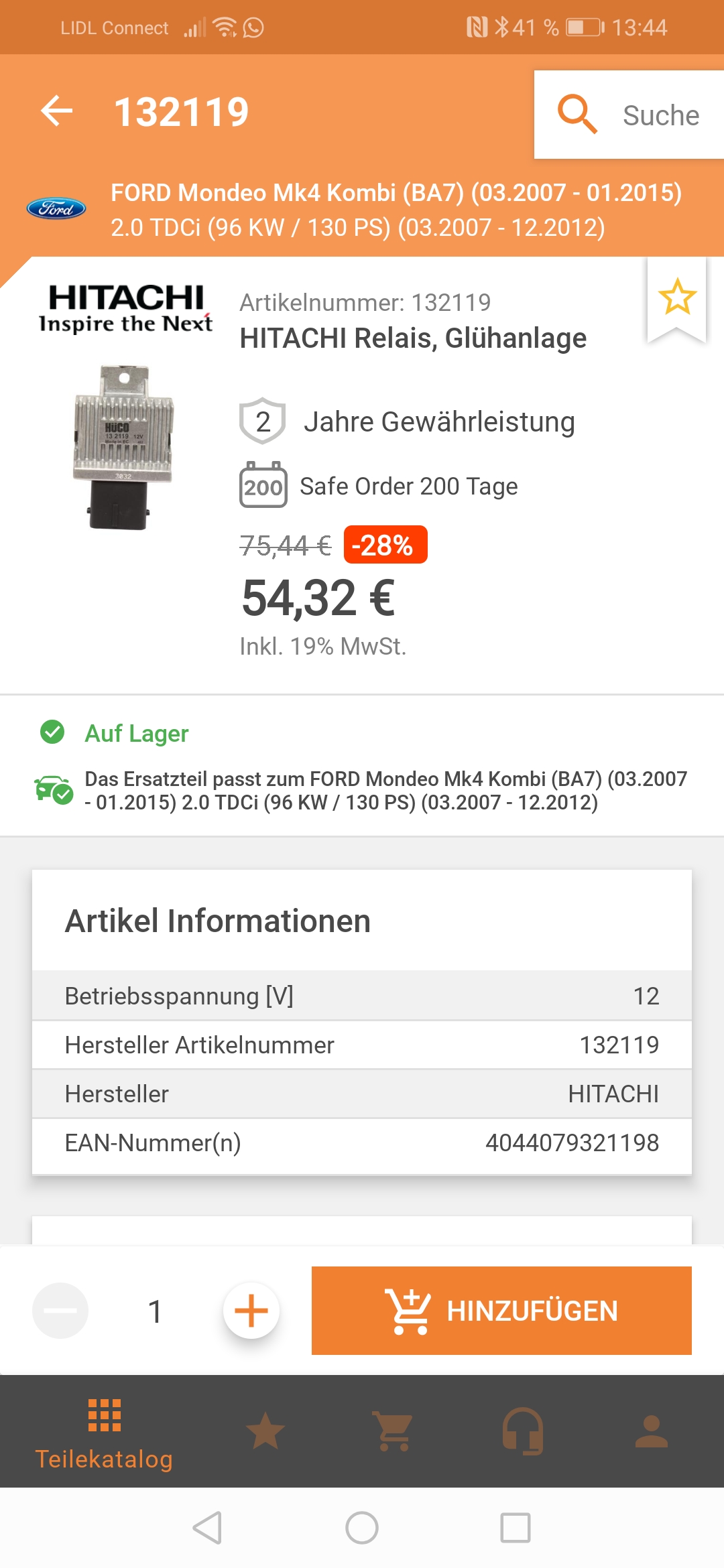Tap the system home button
Screen dimensions: 724x1568
click(x=362, y=1528)
